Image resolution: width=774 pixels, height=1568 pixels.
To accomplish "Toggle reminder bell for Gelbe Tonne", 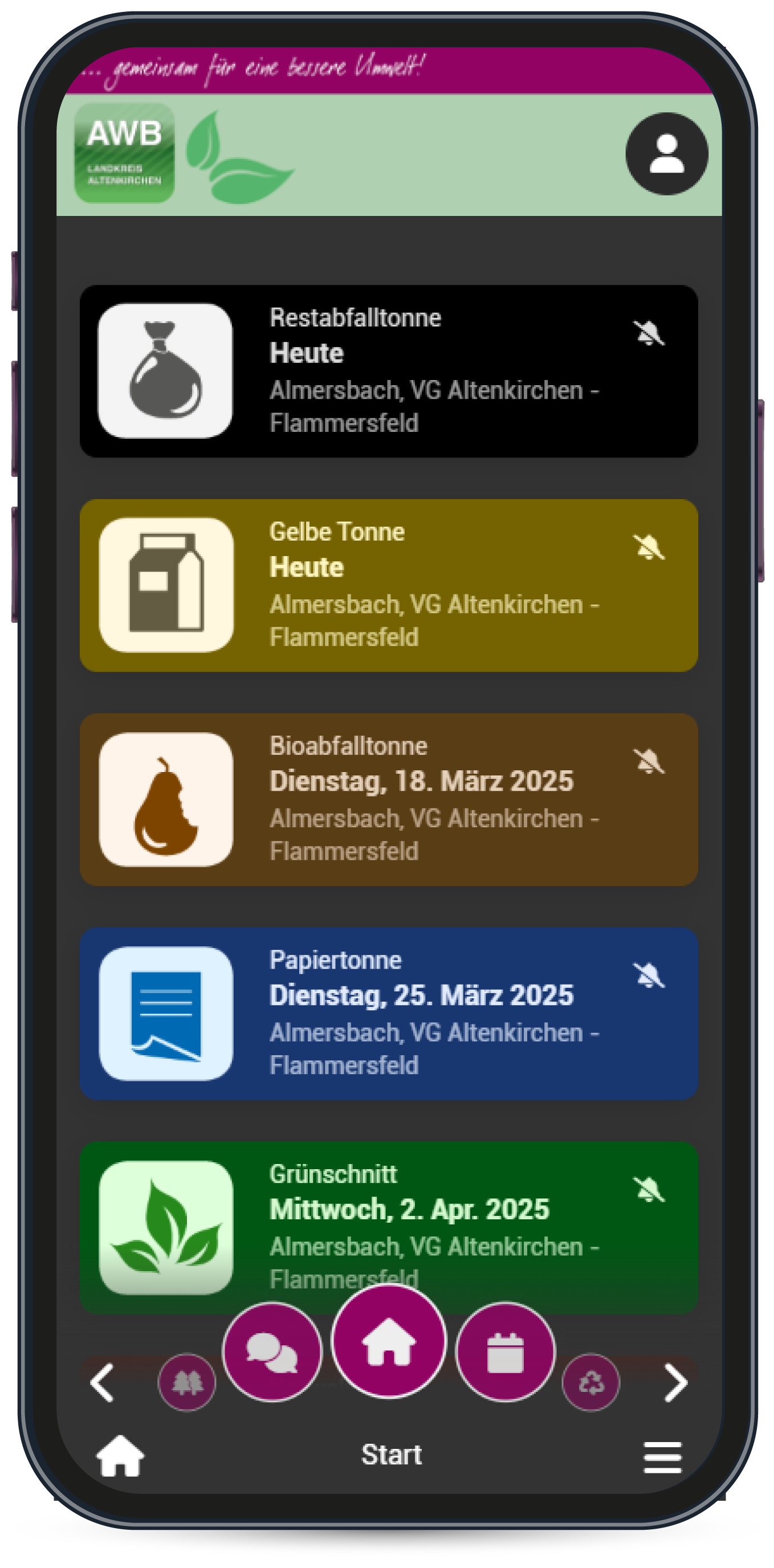I will coord(649,547).
